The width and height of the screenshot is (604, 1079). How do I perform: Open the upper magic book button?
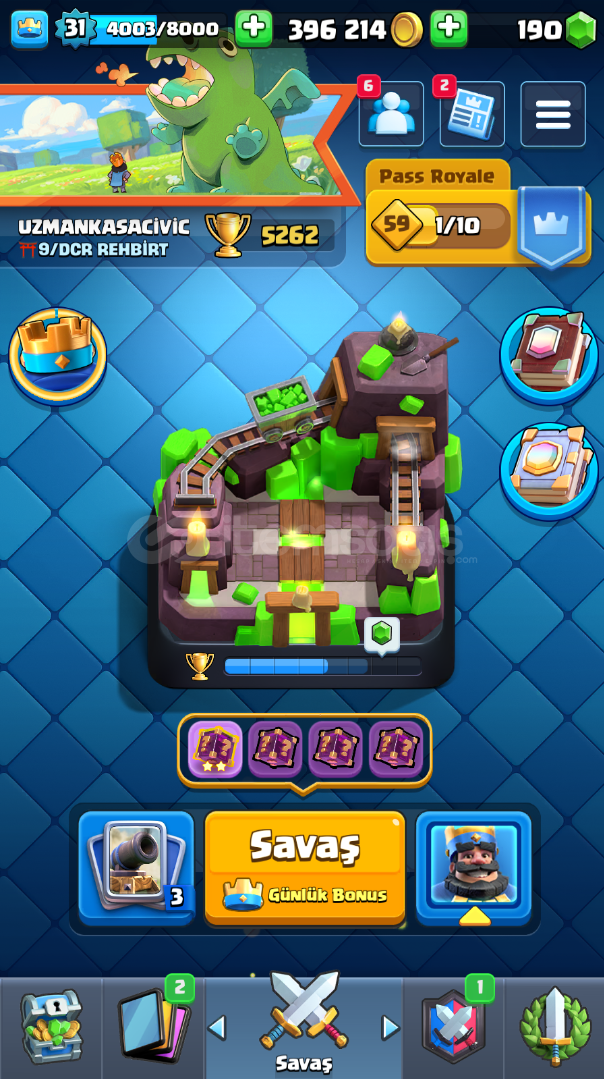click(x=549, y=355)
